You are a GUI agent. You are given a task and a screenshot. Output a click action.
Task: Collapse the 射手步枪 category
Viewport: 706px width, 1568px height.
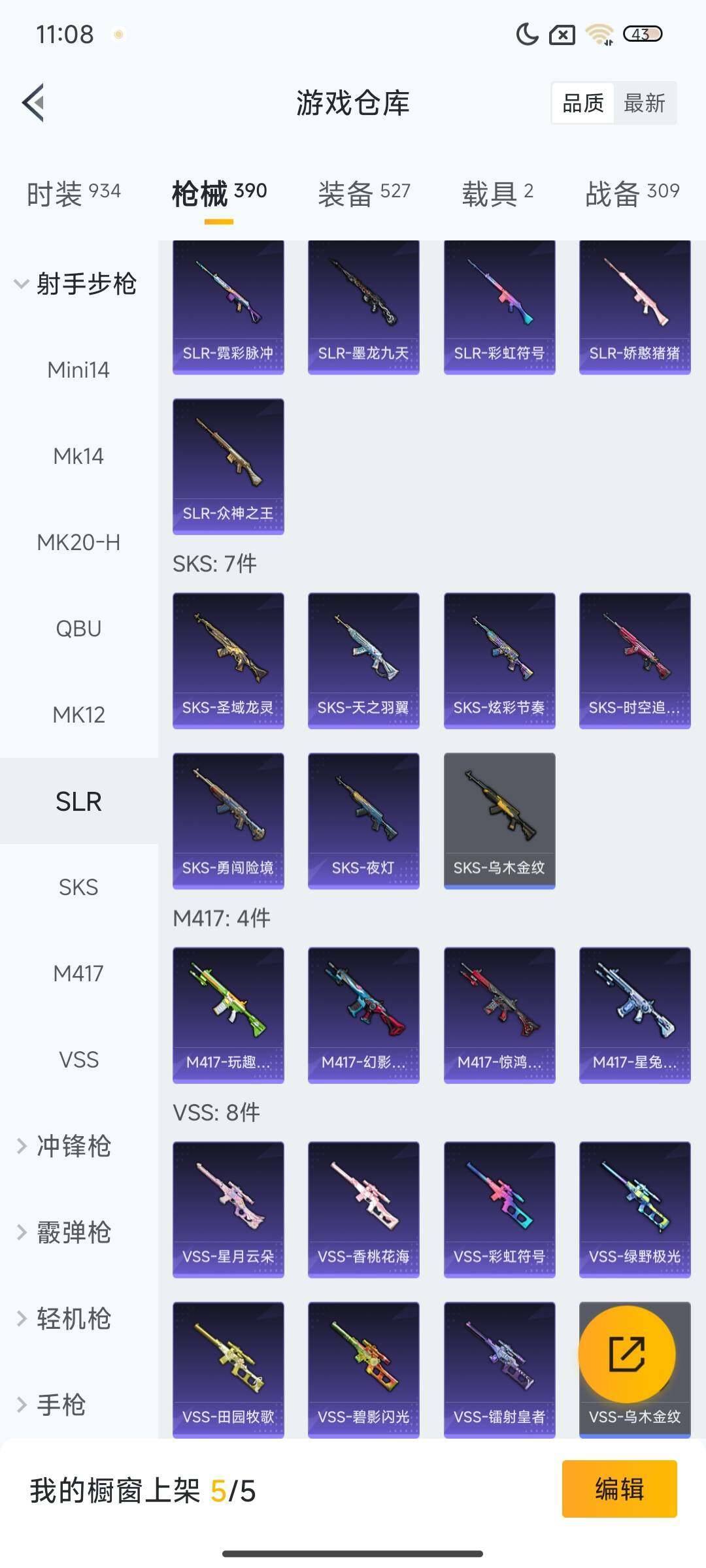75,284
